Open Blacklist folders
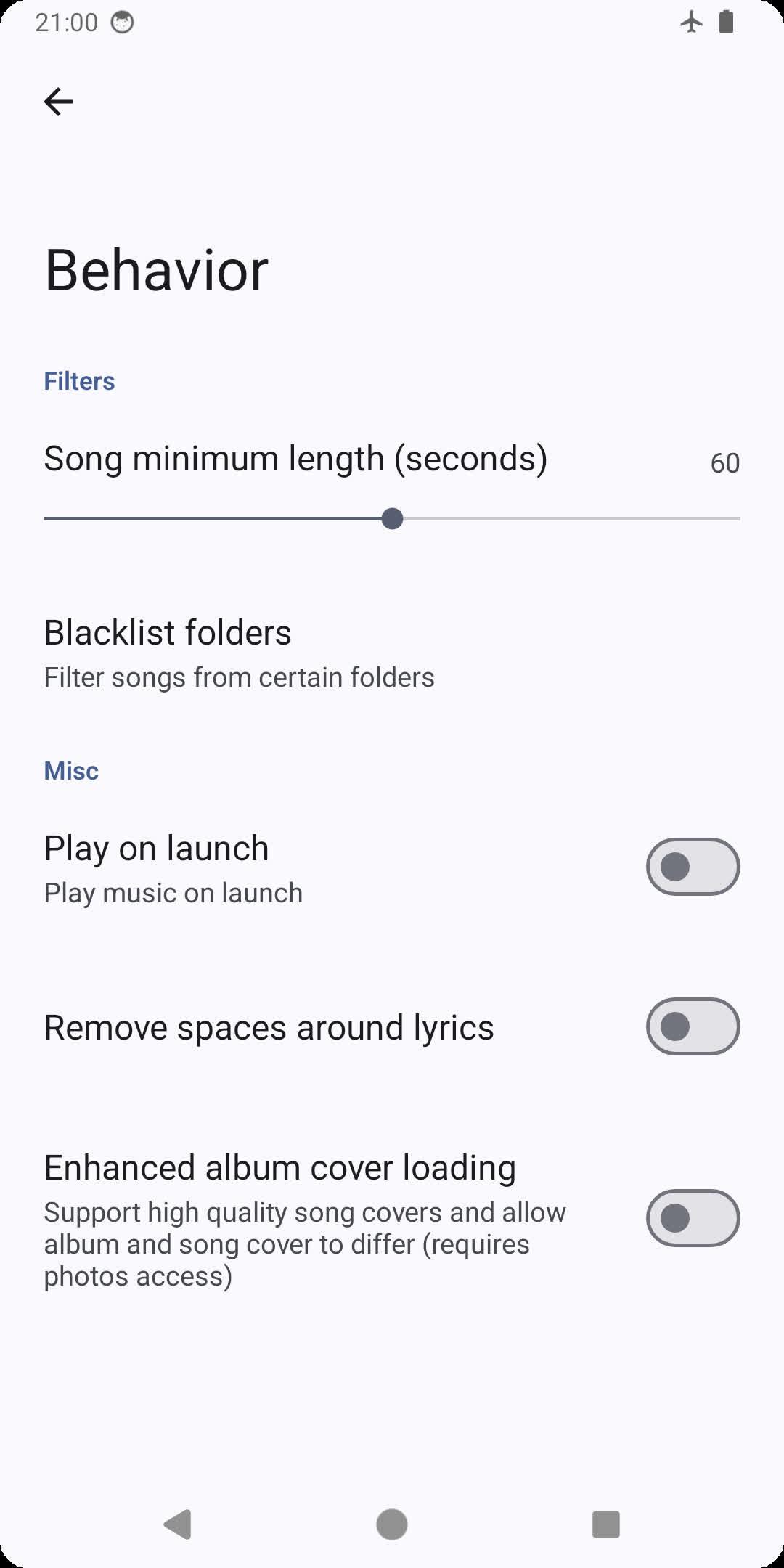Image resolution: width=784 pixels, height=1568 pixels. [168, 632]
